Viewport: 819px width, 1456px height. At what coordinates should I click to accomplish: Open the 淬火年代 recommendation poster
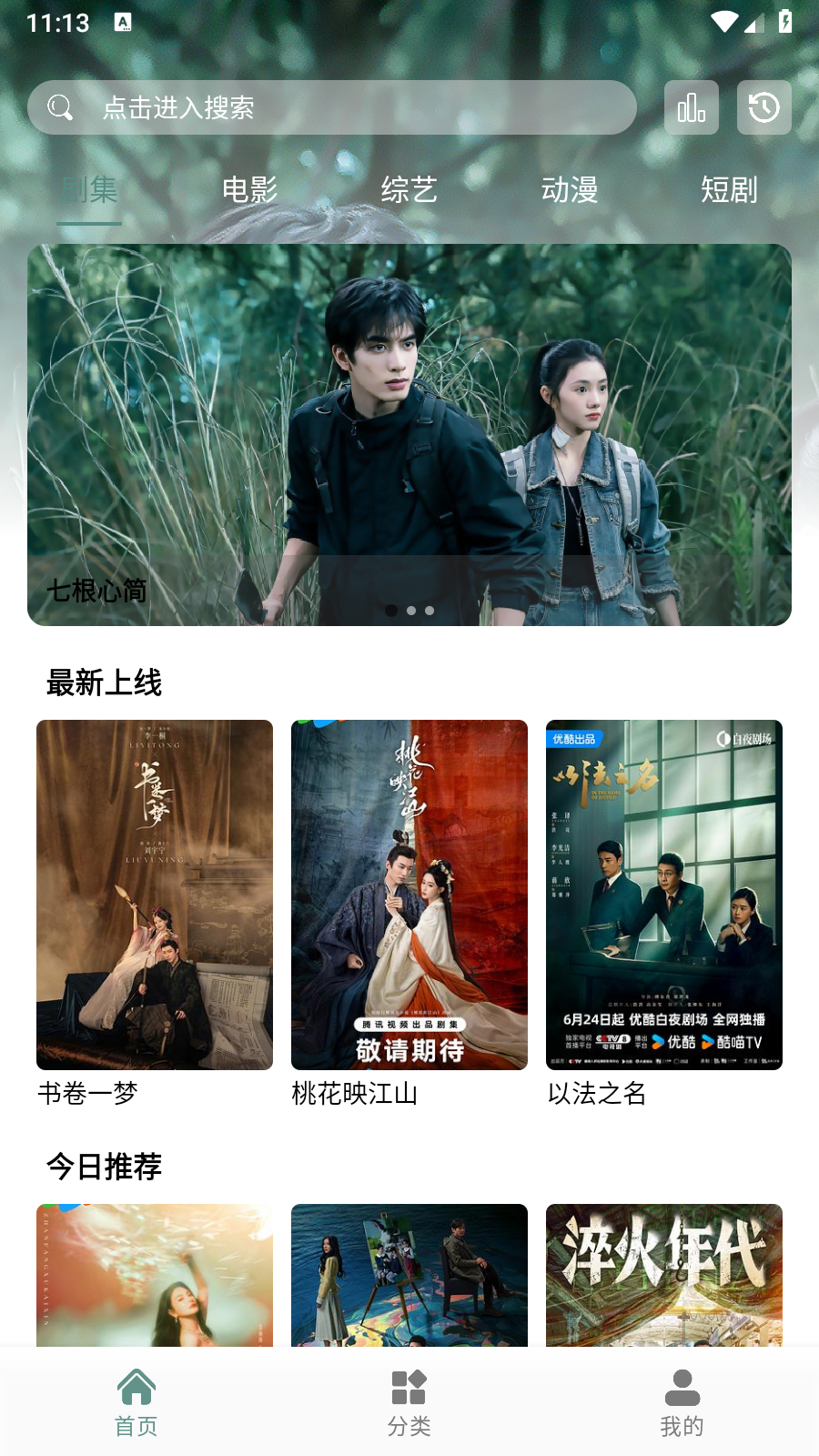pos(664,1274)
